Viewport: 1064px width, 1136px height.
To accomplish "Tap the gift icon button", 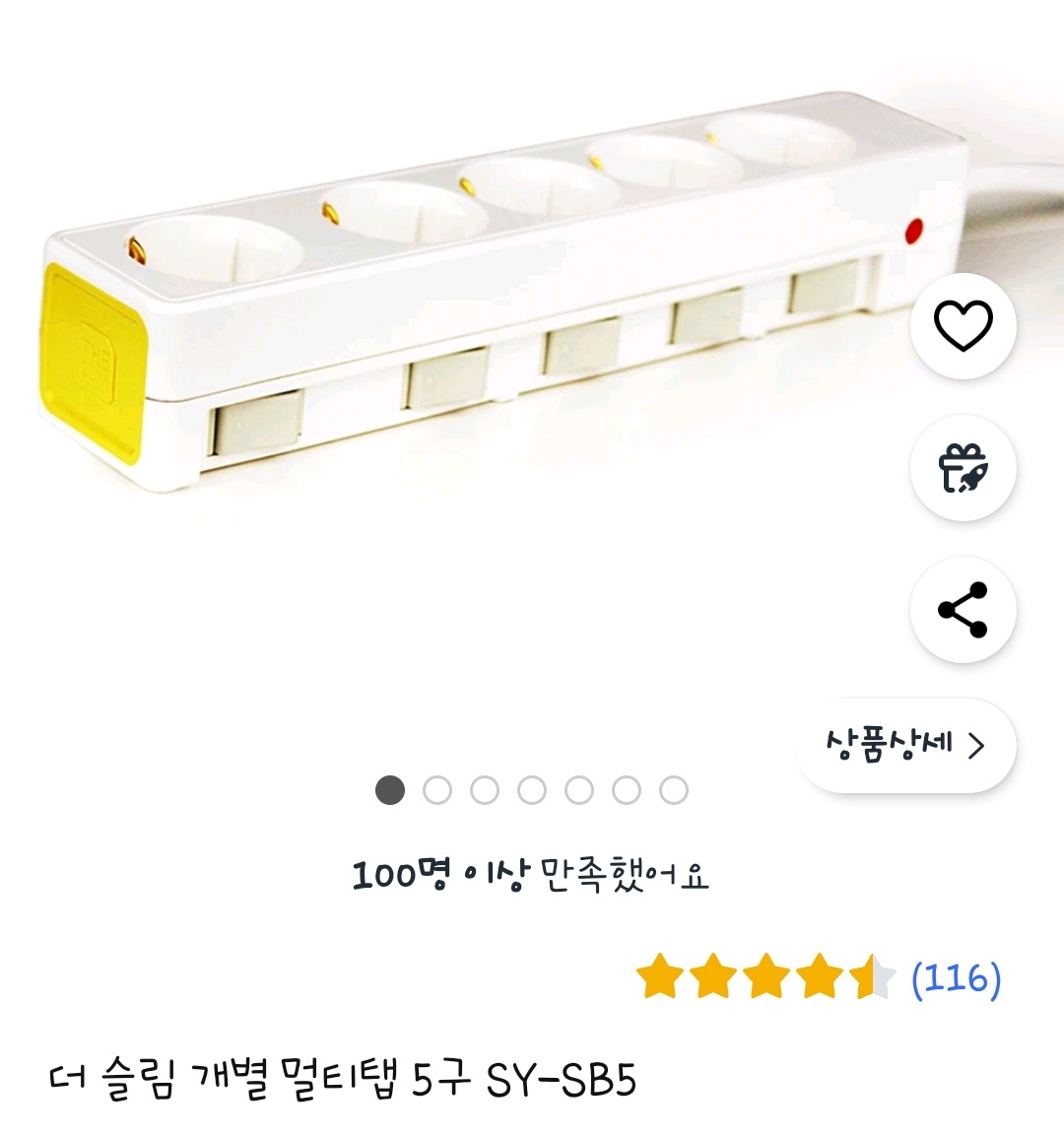I will coord(963,468).
